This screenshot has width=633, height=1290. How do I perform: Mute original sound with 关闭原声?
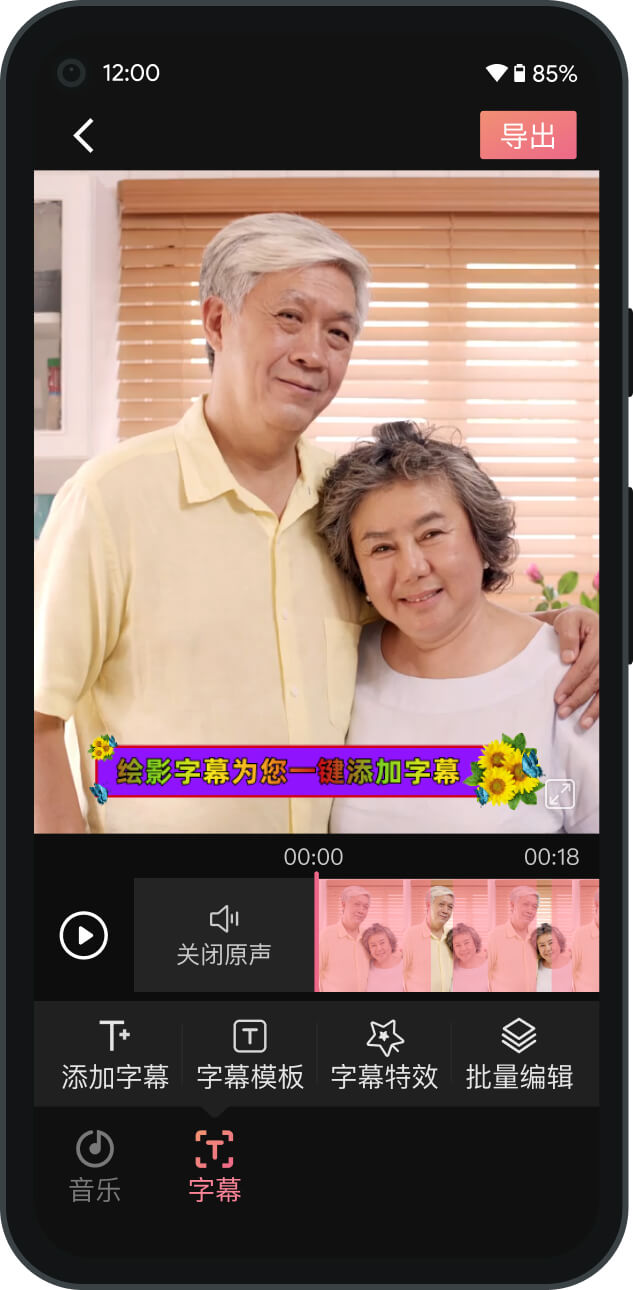pos(224,936)
